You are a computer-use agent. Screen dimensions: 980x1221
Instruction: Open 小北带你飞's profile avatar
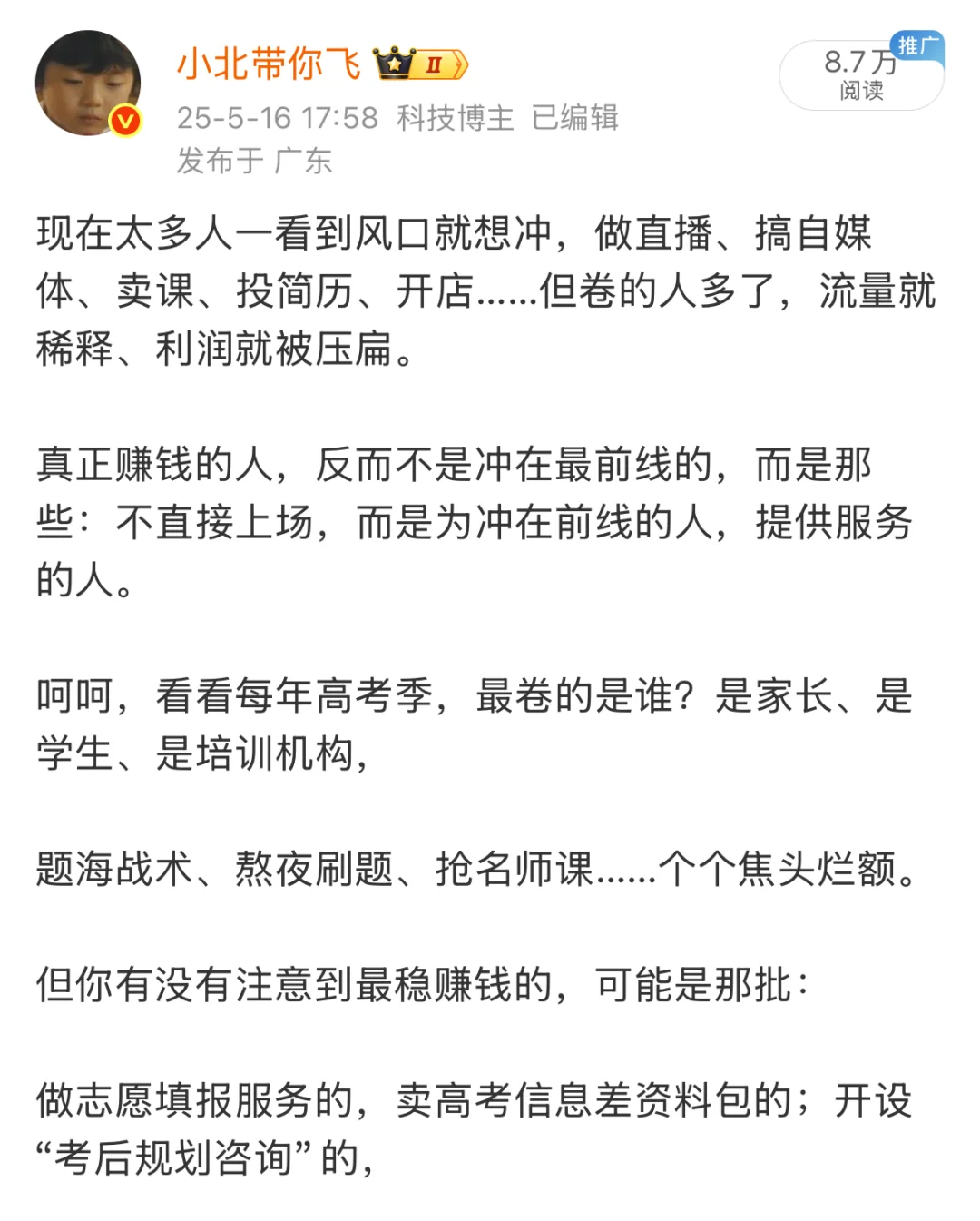click(x=88, y=84)
